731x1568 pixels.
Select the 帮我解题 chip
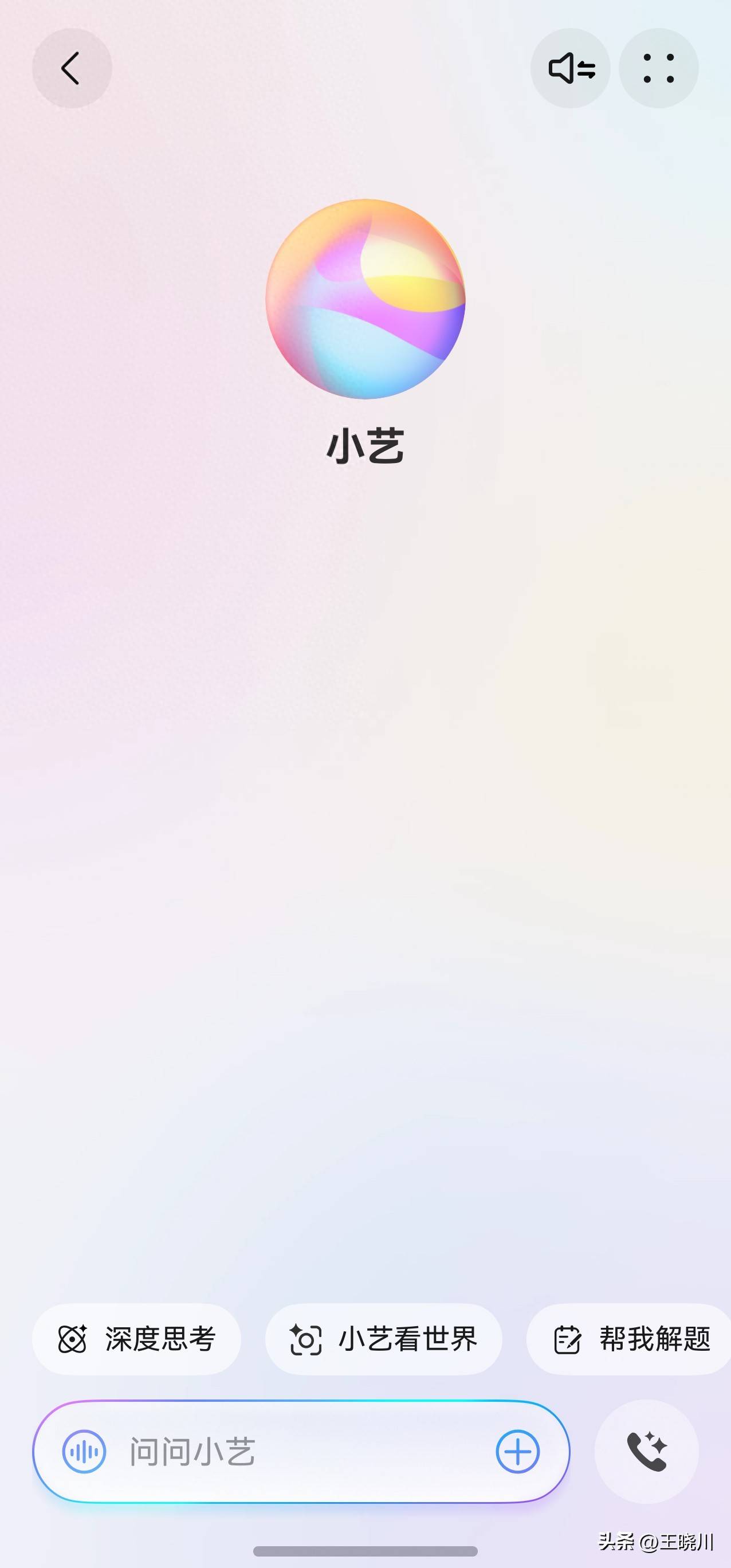pyautogui.click(x=631, y=1339)
